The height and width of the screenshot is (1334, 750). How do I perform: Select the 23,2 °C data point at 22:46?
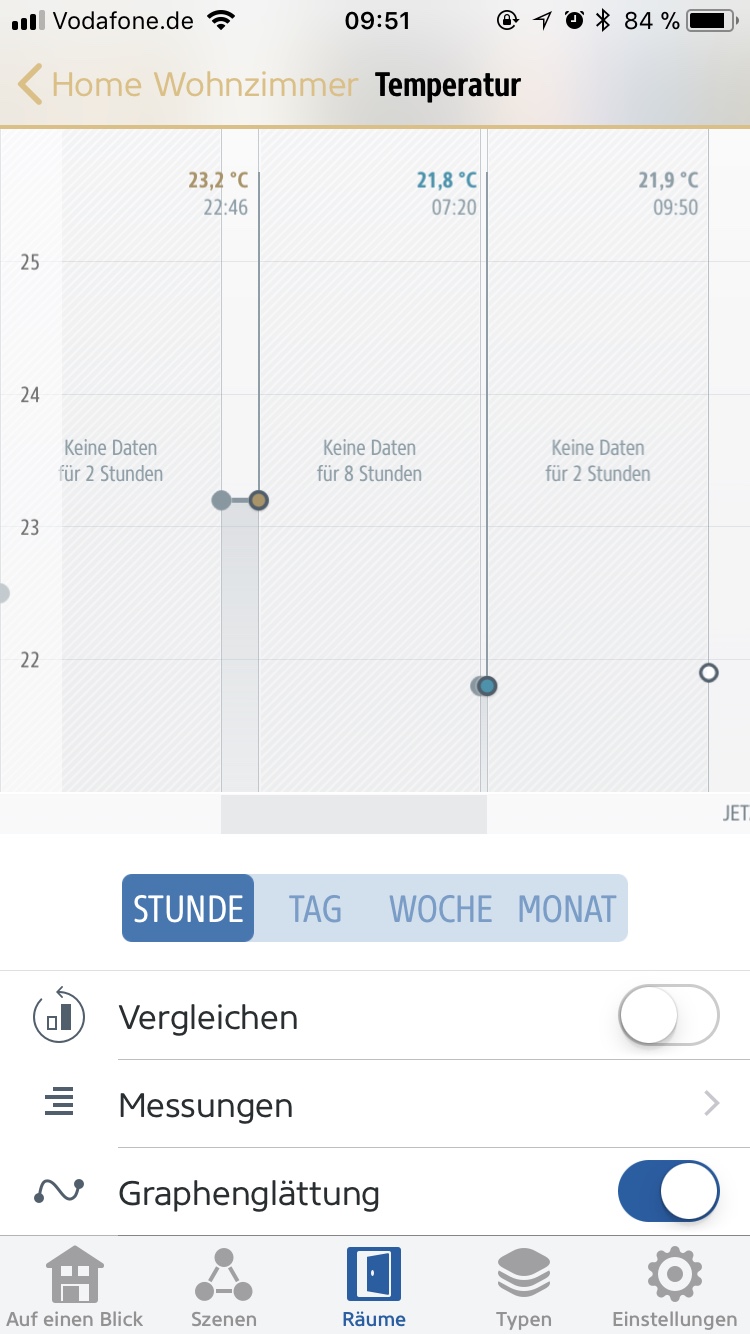259,500
